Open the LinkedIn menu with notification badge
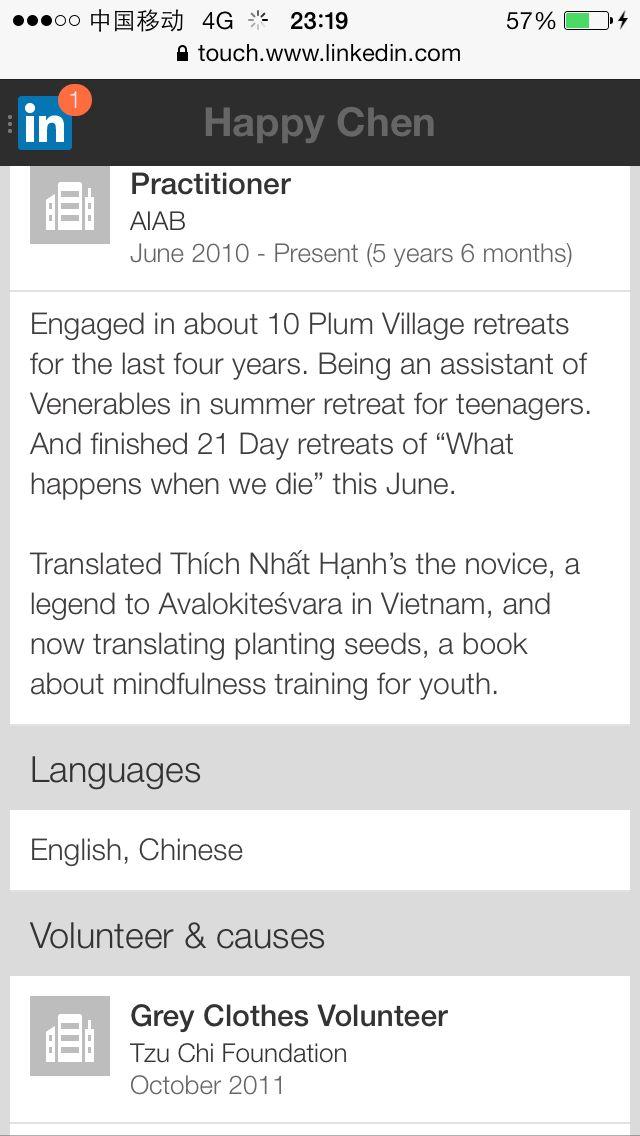 (x=45, y=123)
